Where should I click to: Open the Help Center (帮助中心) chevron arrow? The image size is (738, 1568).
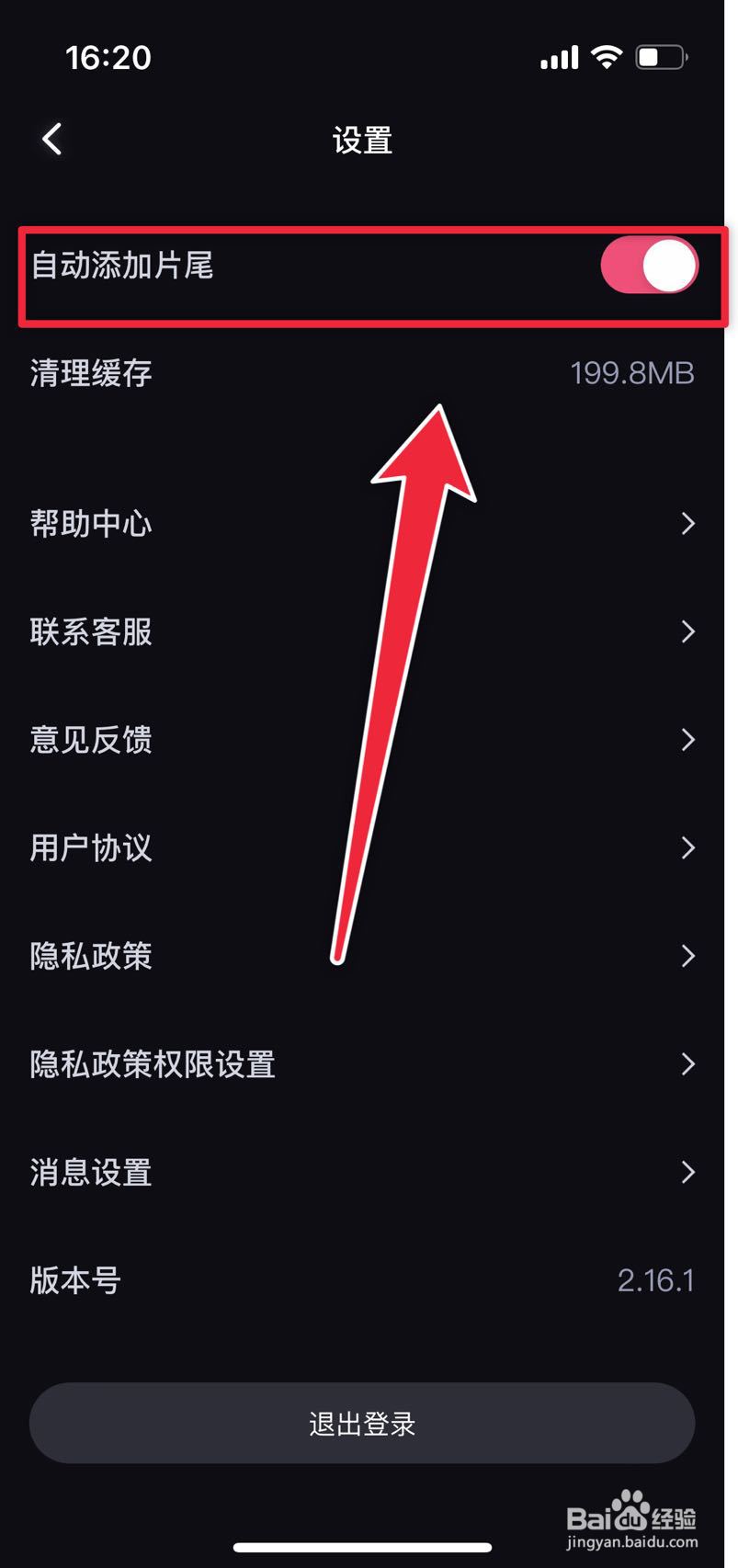[x=688, y=524]
